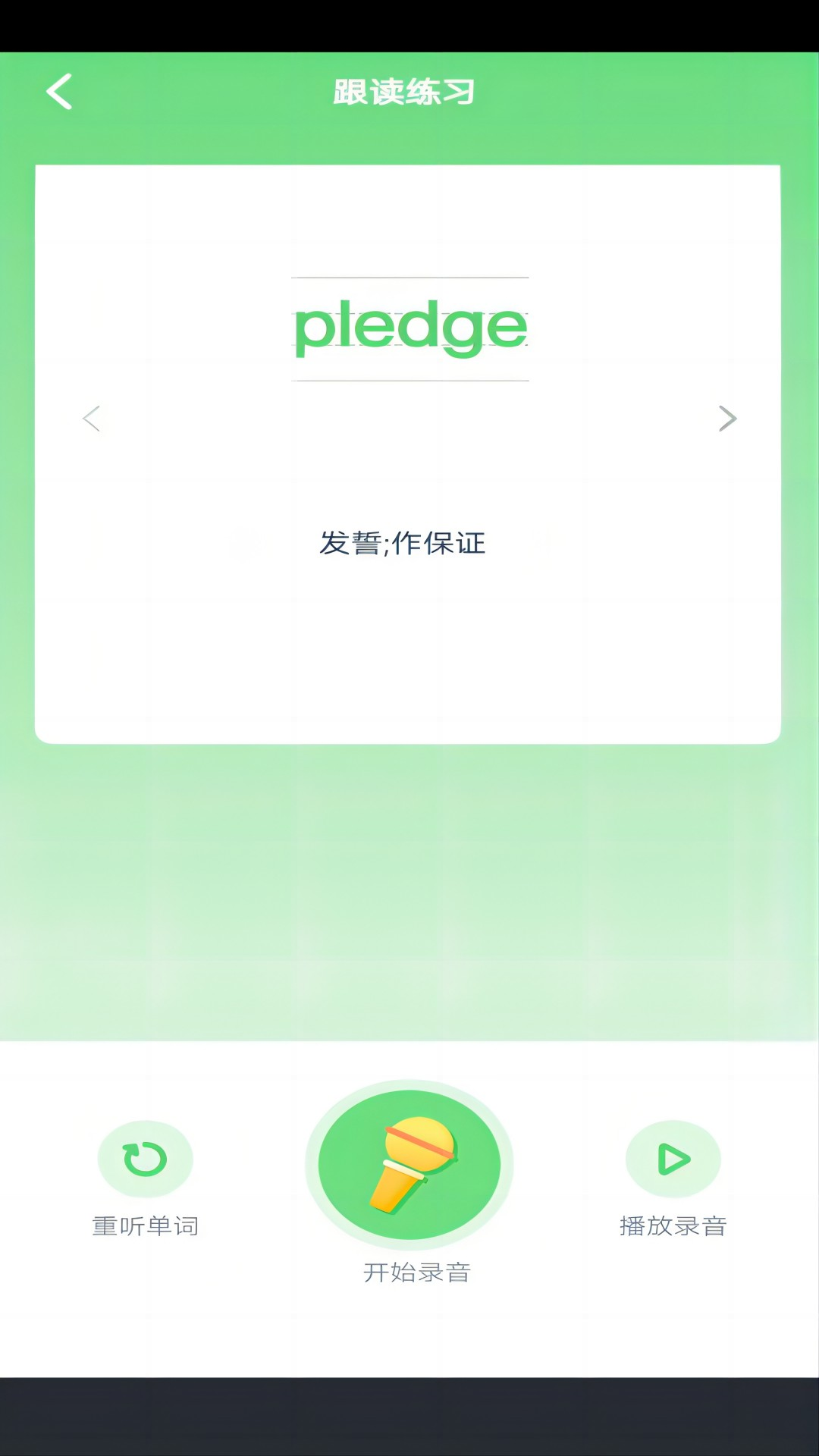
Task: Select the replay icon to rehear the word
Action: pyautogui.click(x=146, y=1158)
